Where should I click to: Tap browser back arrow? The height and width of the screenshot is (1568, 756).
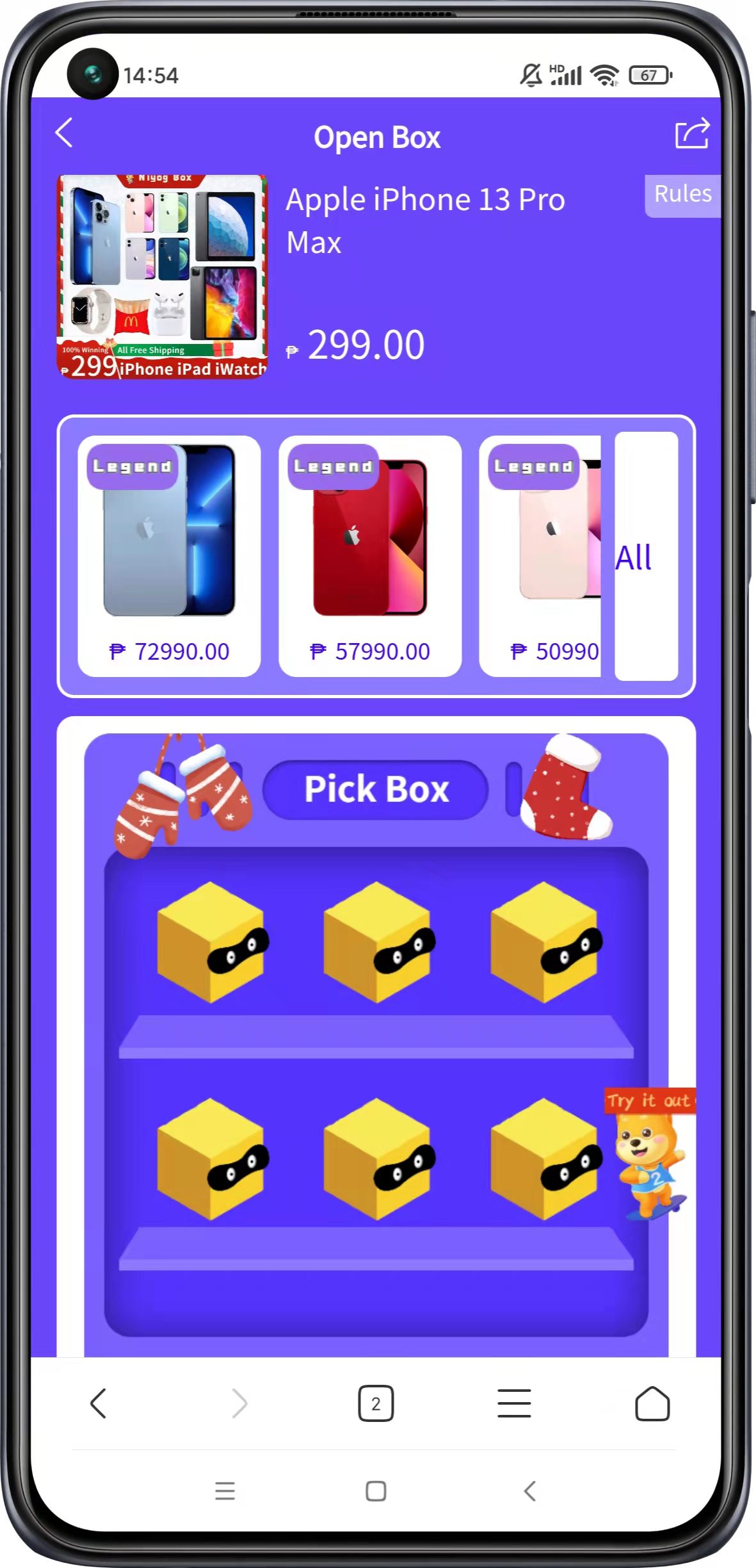tap(98, 1403)
